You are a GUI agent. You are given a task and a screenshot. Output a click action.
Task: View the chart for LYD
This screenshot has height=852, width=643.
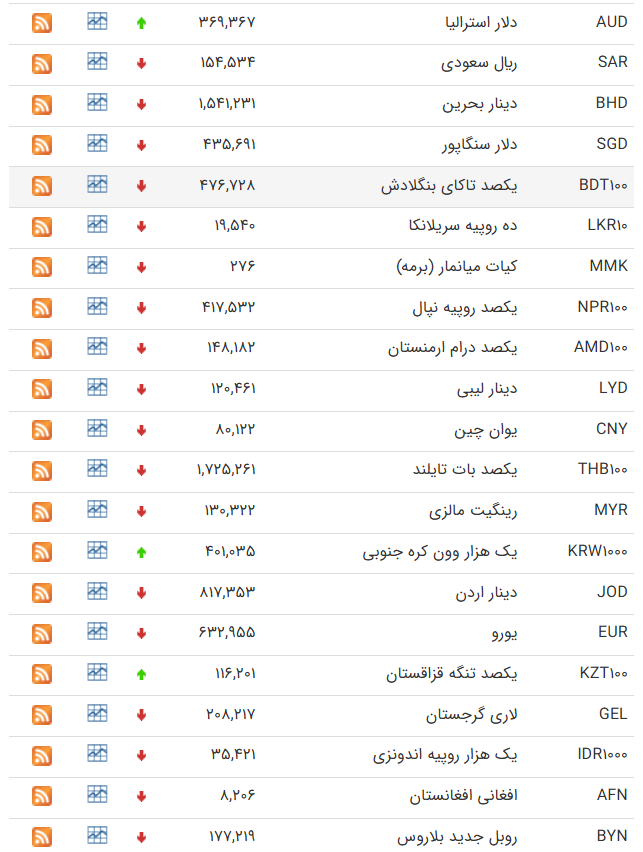pyautogui.click(x=97, y=387)
